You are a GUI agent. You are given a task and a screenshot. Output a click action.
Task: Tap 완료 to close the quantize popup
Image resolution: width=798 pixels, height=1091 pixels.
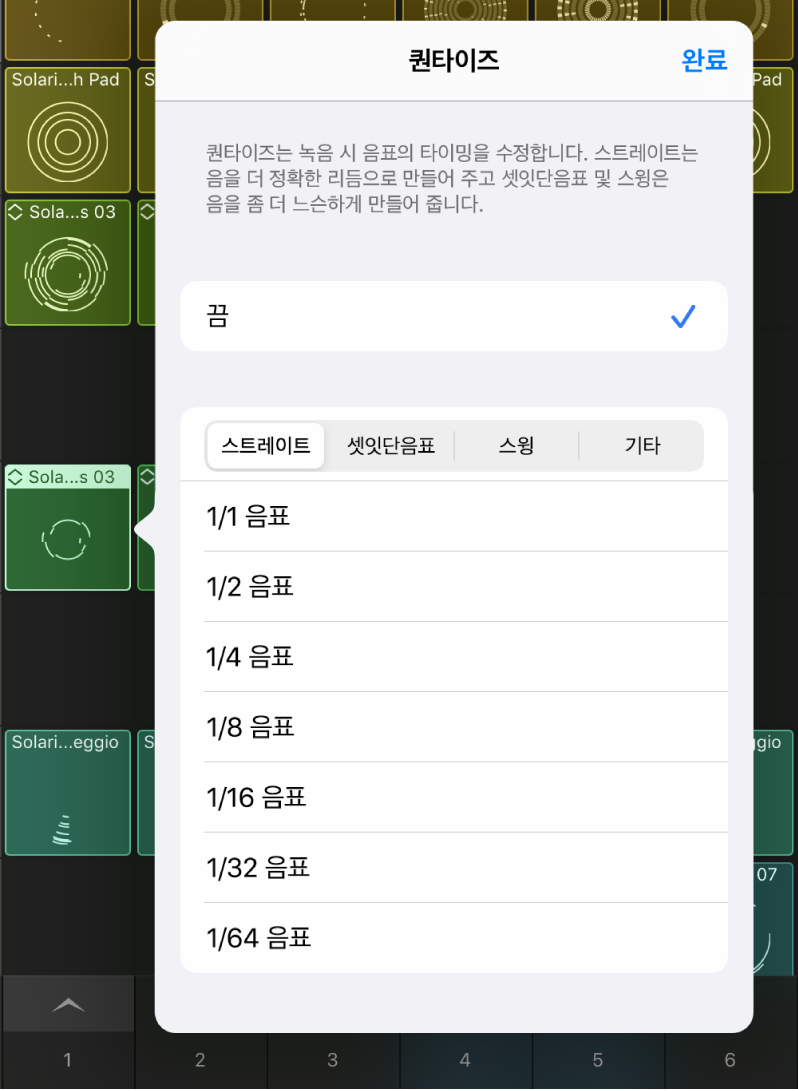click(704, 60)
